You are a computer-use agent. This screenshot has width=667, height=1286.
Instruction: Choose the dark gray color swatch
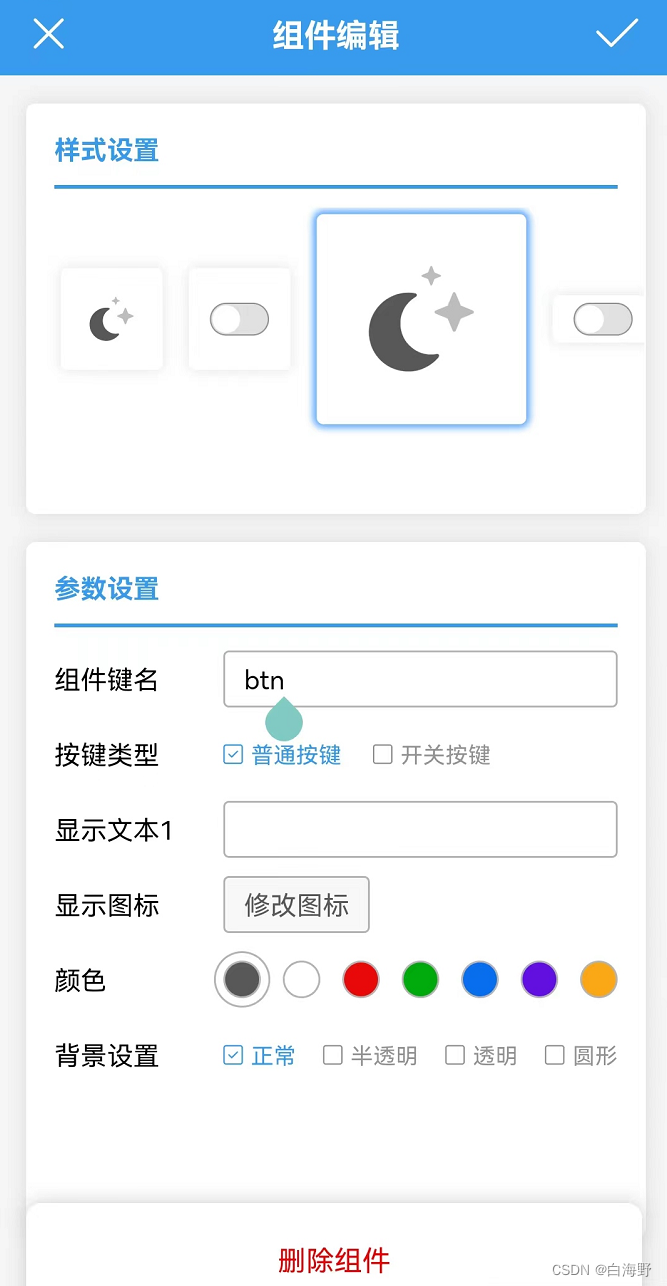242,980
